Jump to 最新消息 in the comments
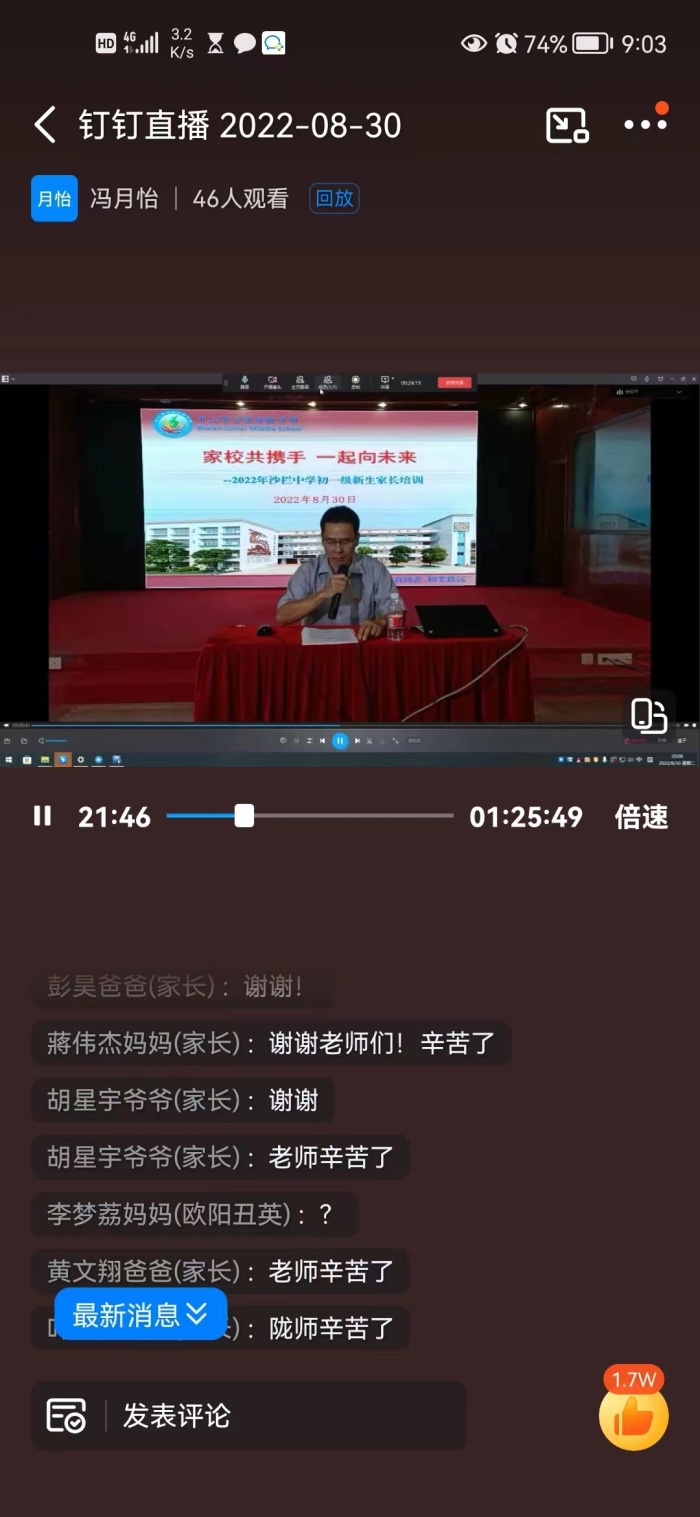Image resolution: width=700 pixels, height=1517 pixels. 141,1314
